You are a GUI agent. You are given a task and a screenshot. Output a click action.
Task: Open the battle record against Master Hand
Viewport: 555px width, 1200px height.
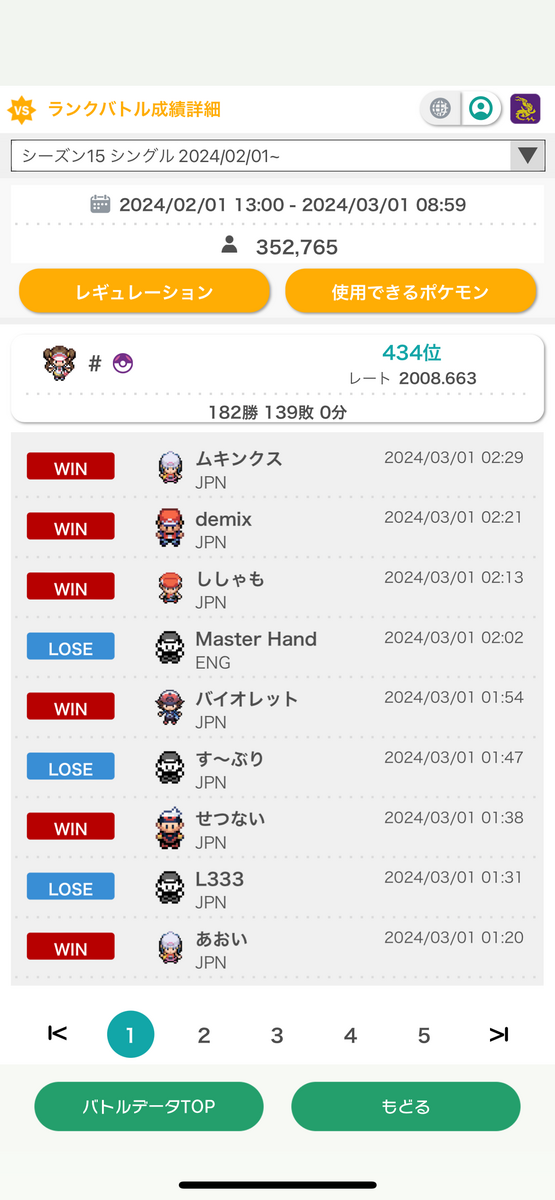click(277, 648)
